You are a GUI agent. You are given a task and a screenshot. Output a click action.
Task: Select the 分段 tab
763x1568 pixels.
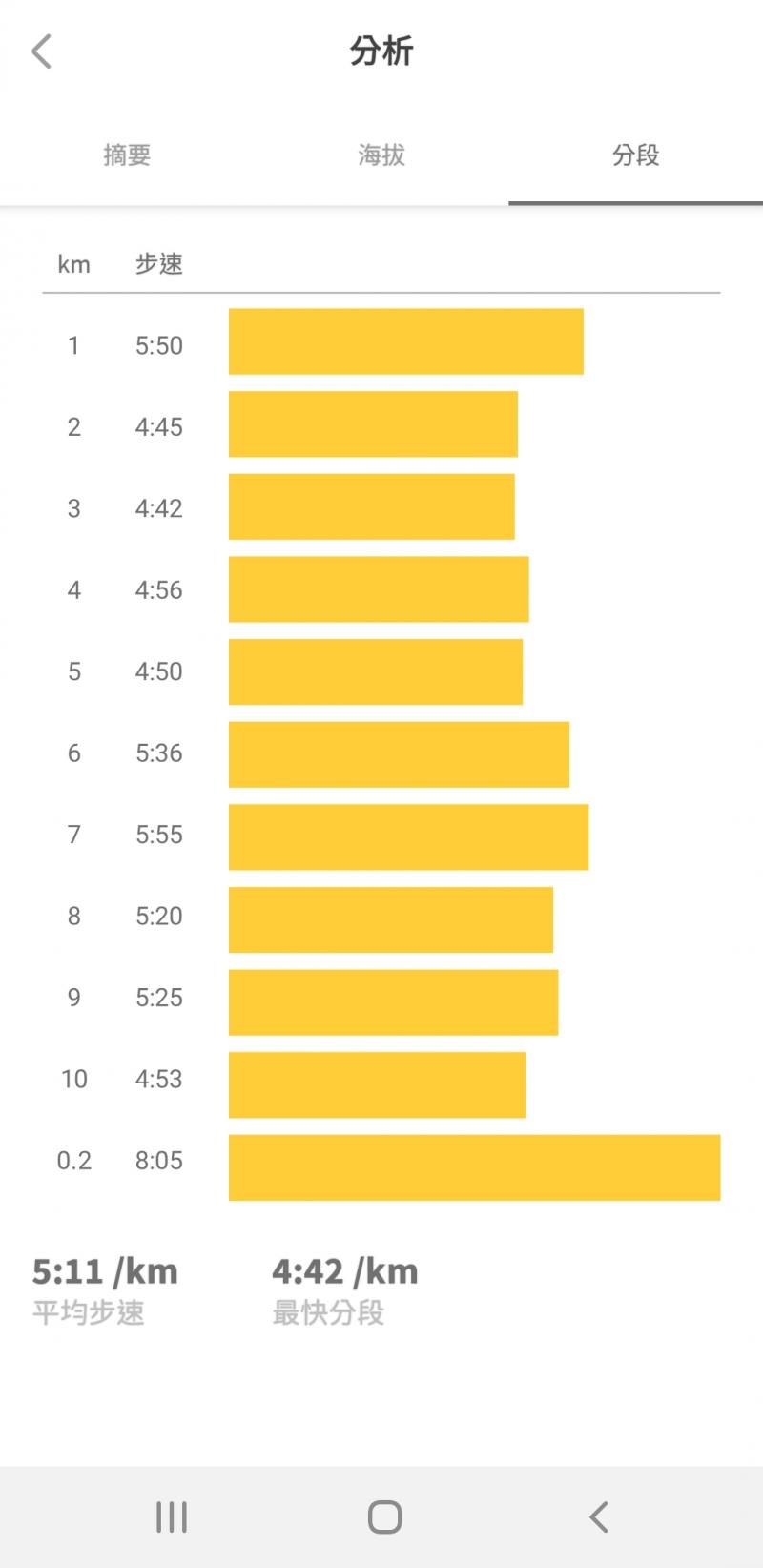pos(635,155)
